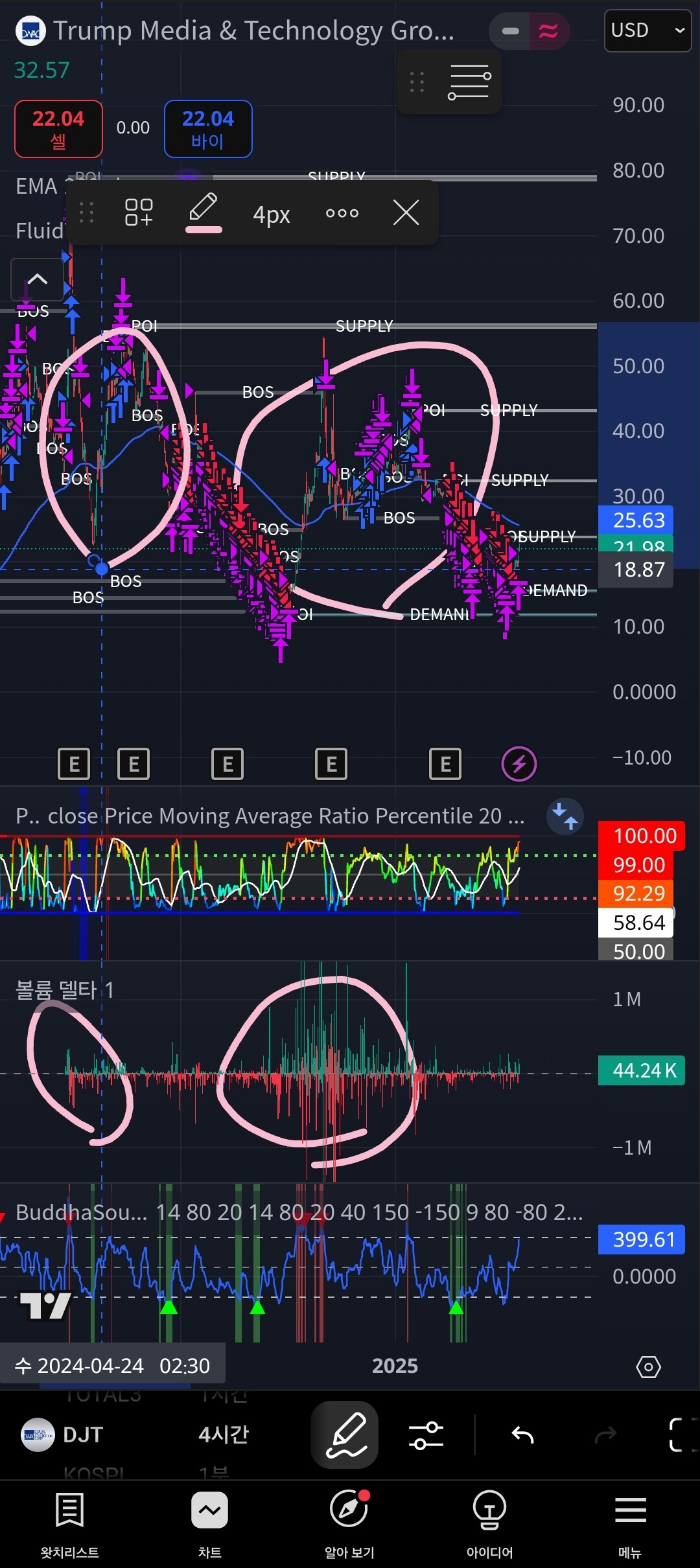Tap the 22.04 sell (셀) button
Image resolution: width=700 pixels, height=1568 pixels.
[x=58, y=128]
